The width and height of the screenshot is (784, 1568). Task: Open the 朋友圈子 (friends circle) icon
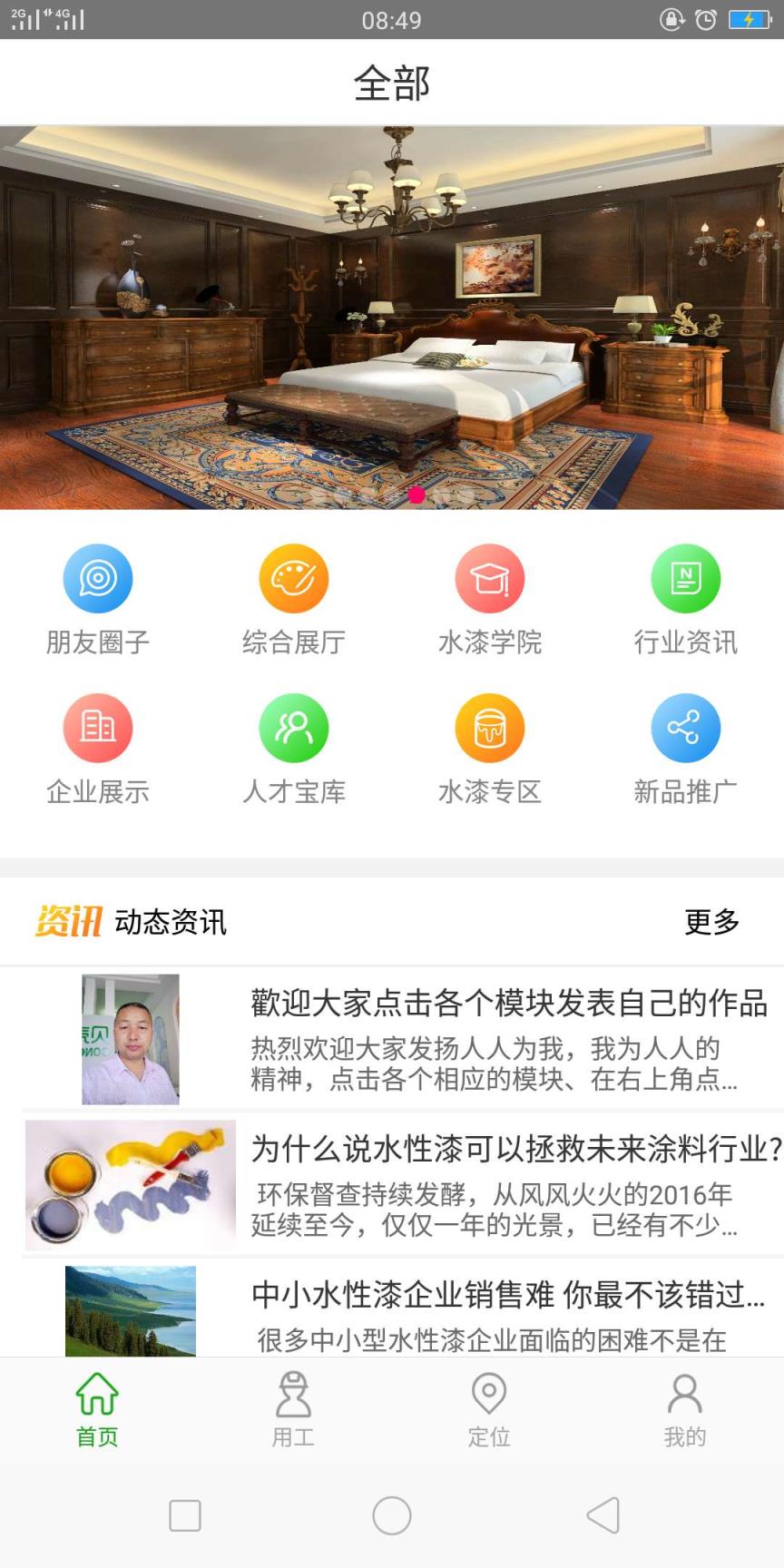(x=98, y=578)
